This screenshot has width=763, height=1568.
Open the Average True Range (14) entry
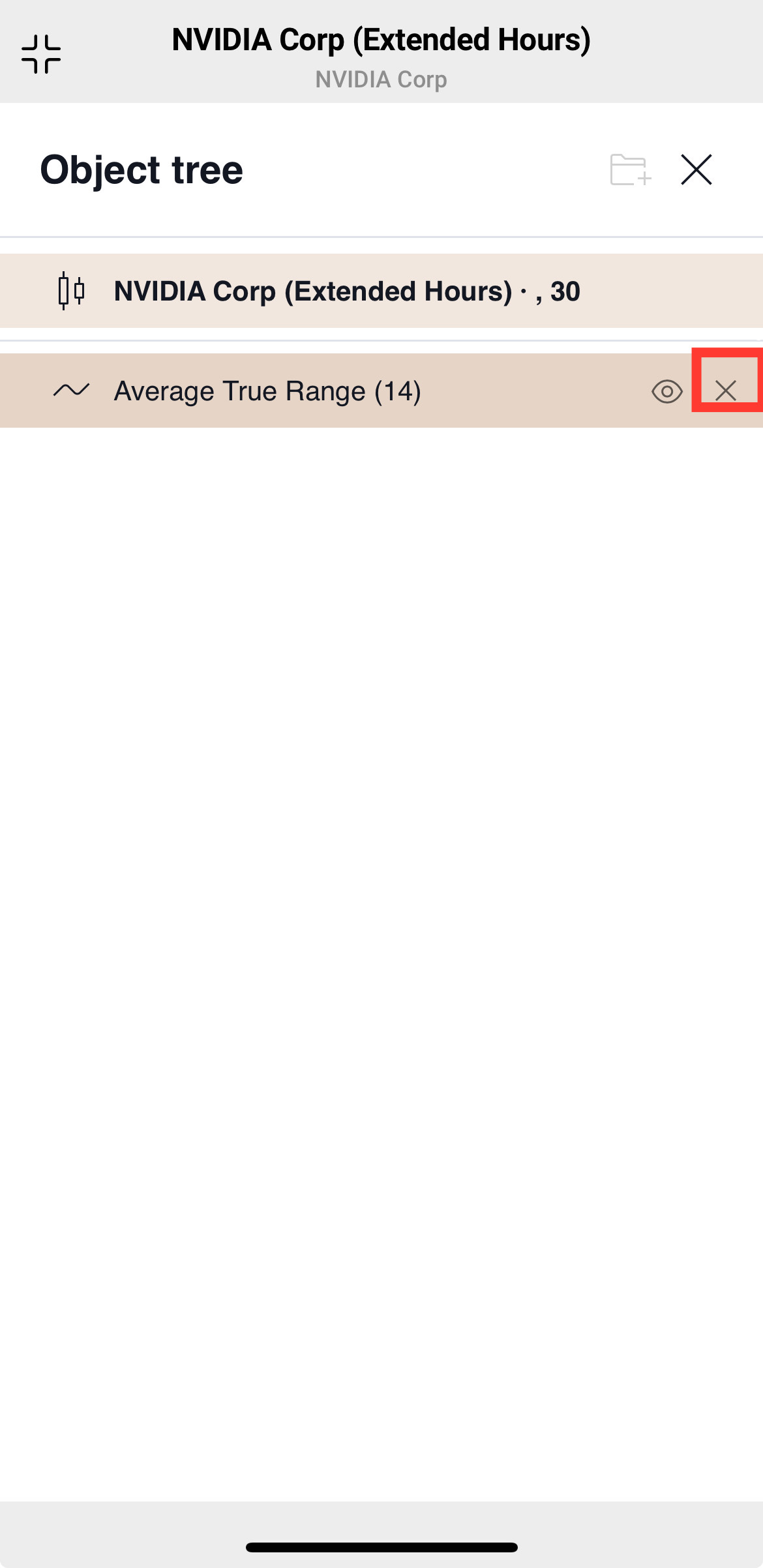click(267, 391)
